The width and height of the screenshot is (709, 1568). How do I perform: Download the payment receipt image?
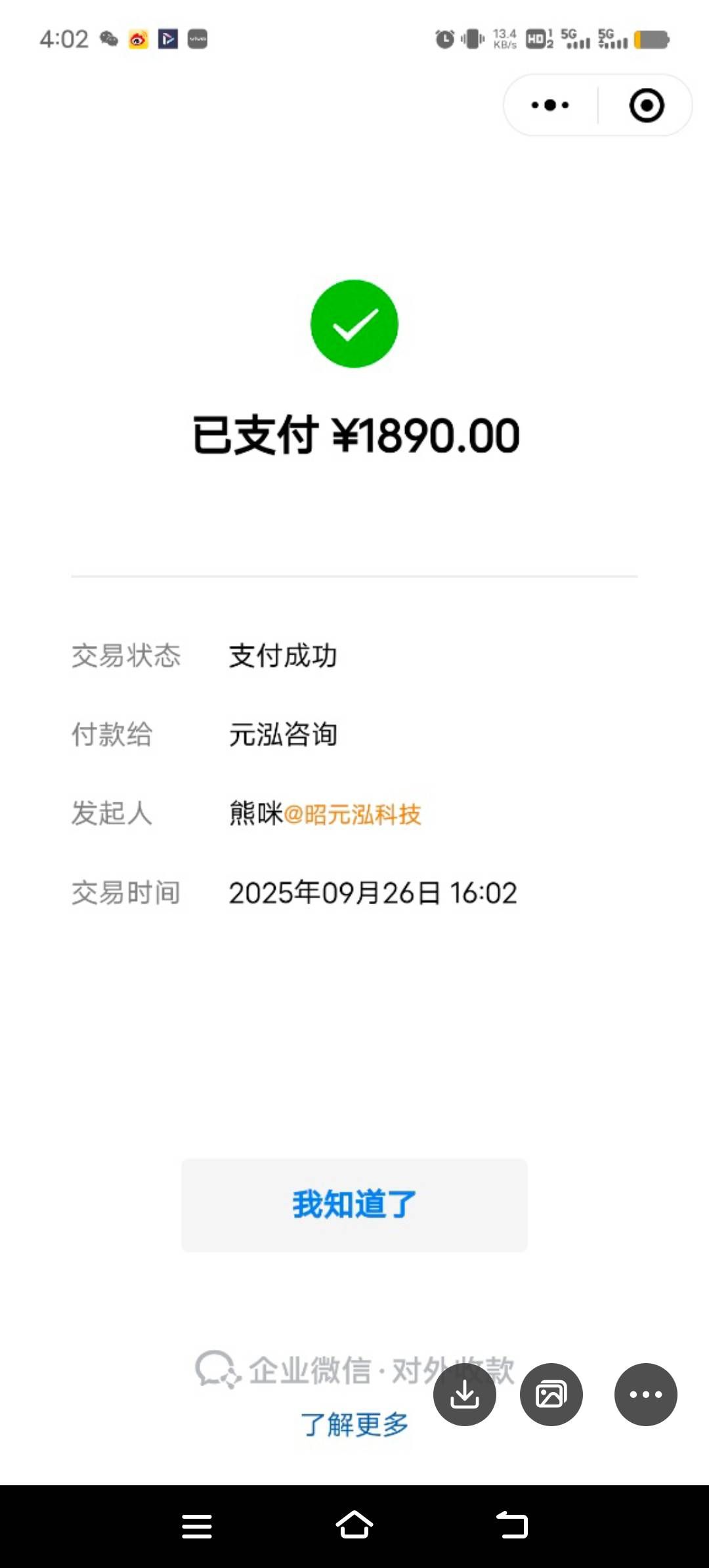click(x=465, y=1394)
